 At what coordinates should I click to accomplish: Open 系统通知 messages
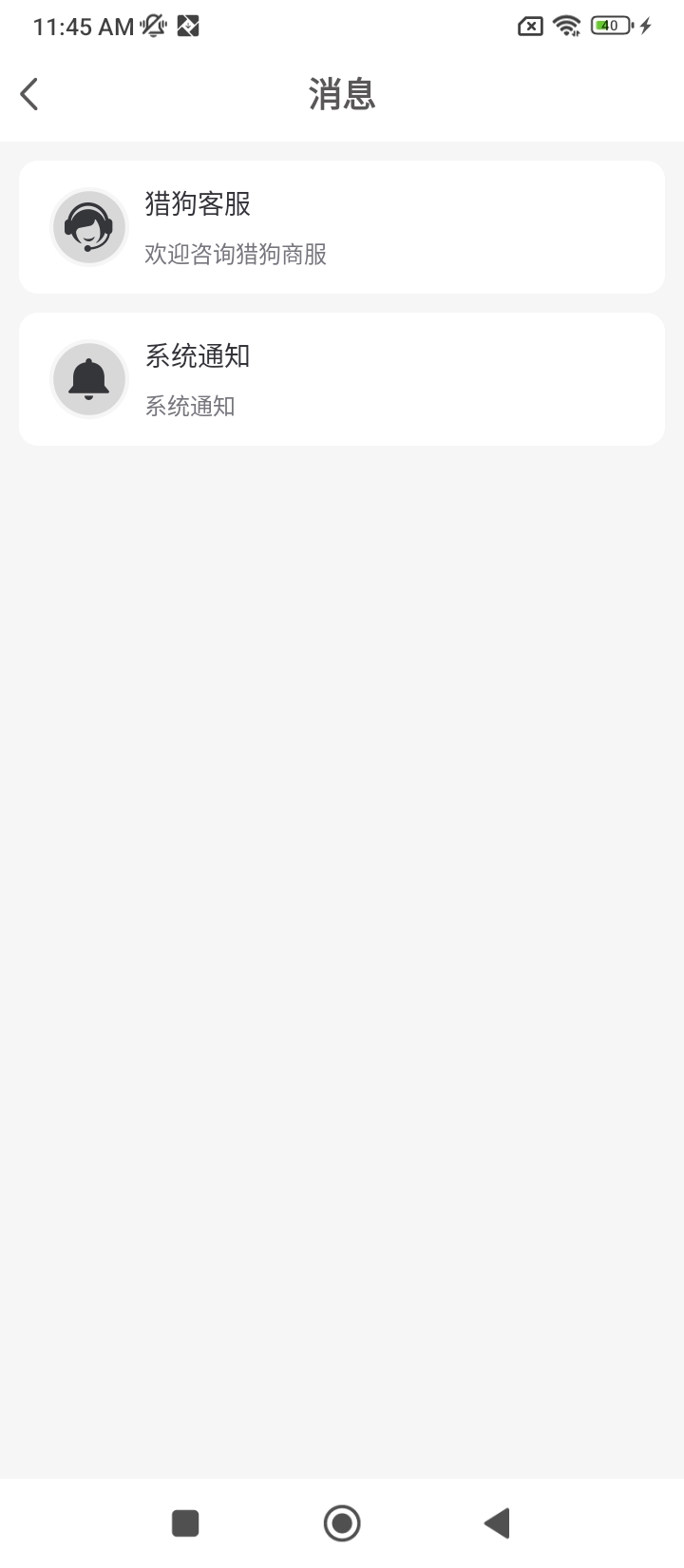pyautogui.click(x=341, y=379)
